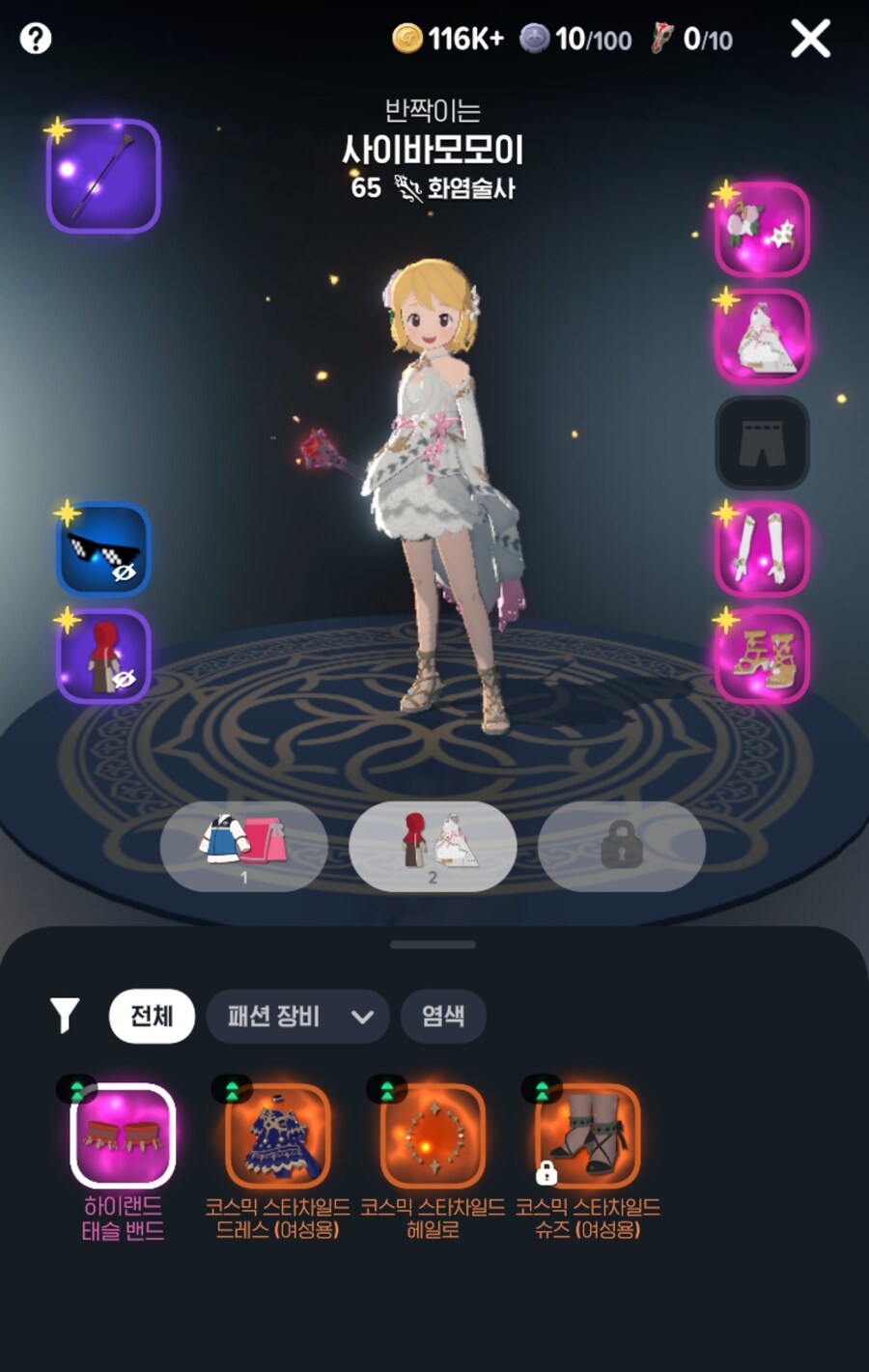Select the white dress slot

[762, 336]
